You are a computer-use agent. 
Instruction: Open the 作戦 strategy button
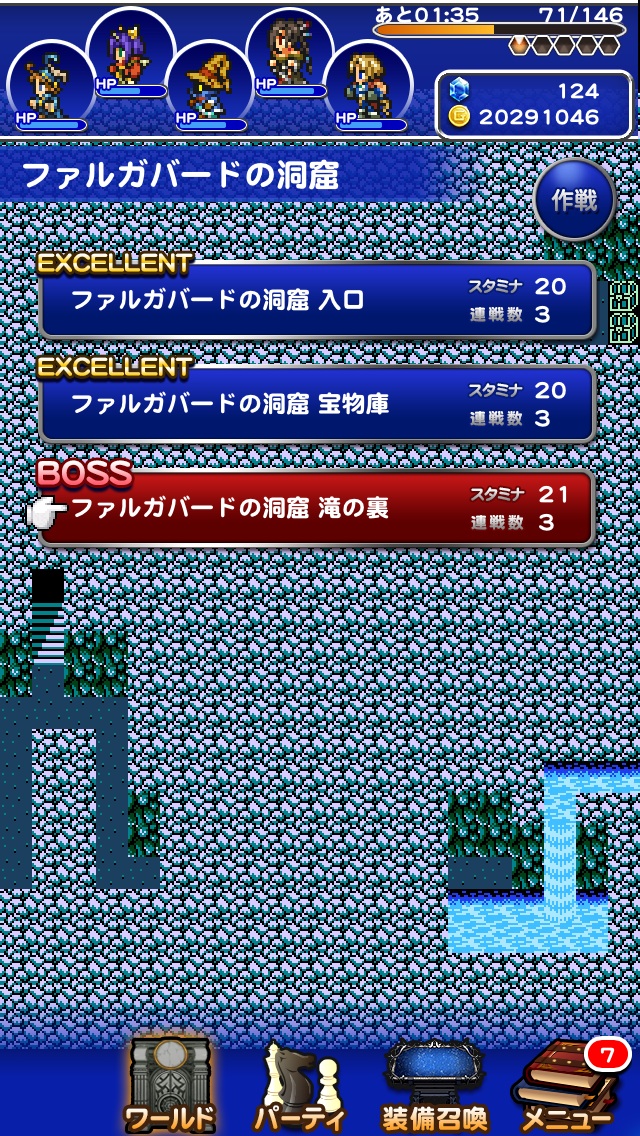tap(575, 200)
